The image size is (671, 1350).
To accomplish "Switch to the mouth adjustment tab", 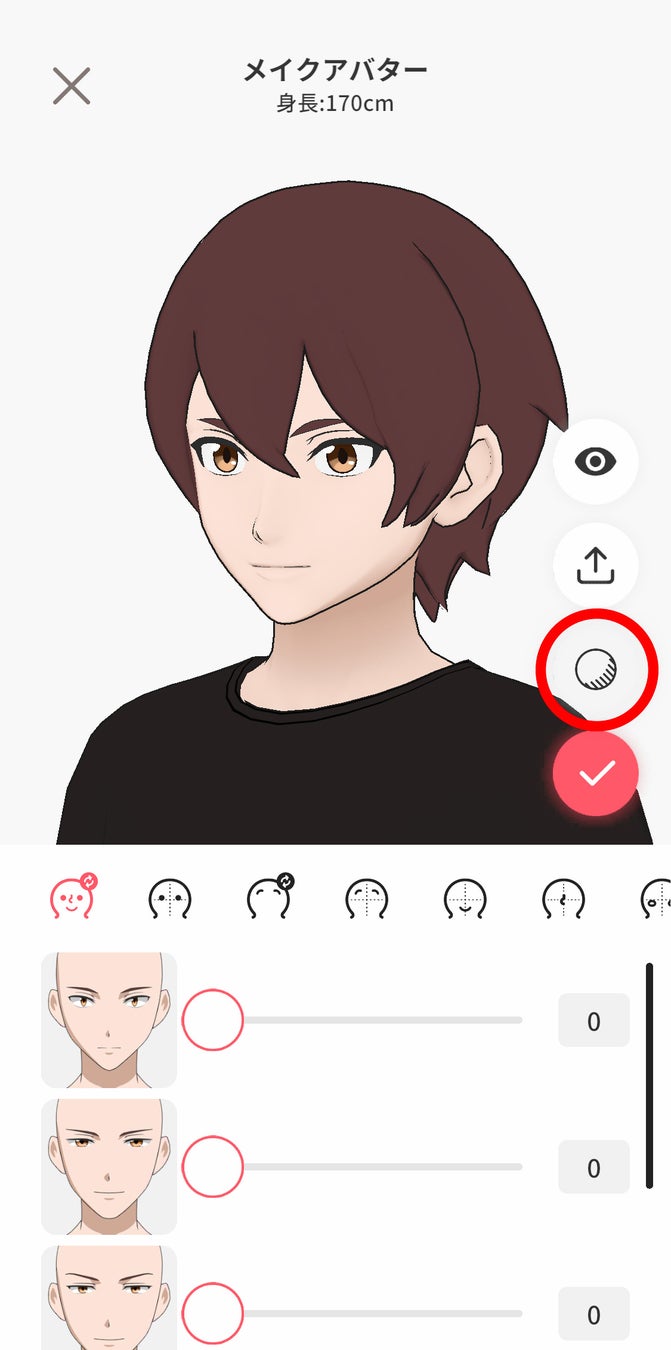I will pyautogui.click(x=465, y=899).
